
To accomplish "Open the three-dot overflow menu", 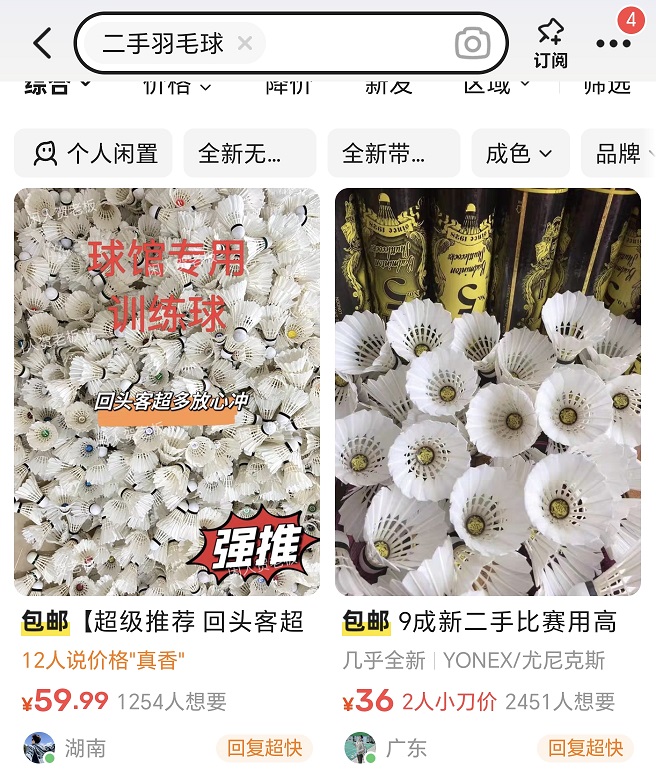I will (x=614, y=43).
